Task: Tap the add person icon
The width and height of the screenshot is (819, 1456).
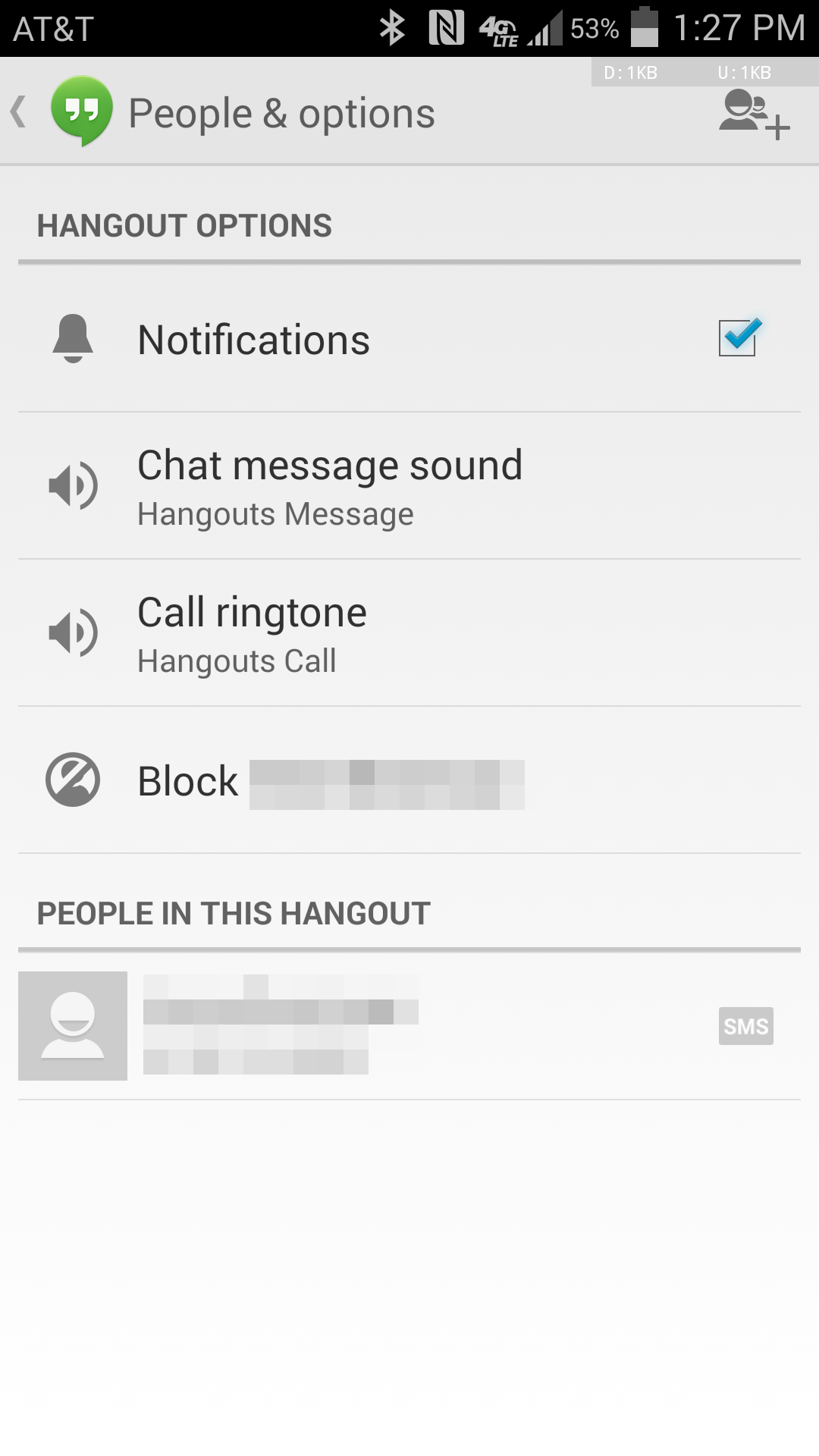Action: click(x=752, y=112)
